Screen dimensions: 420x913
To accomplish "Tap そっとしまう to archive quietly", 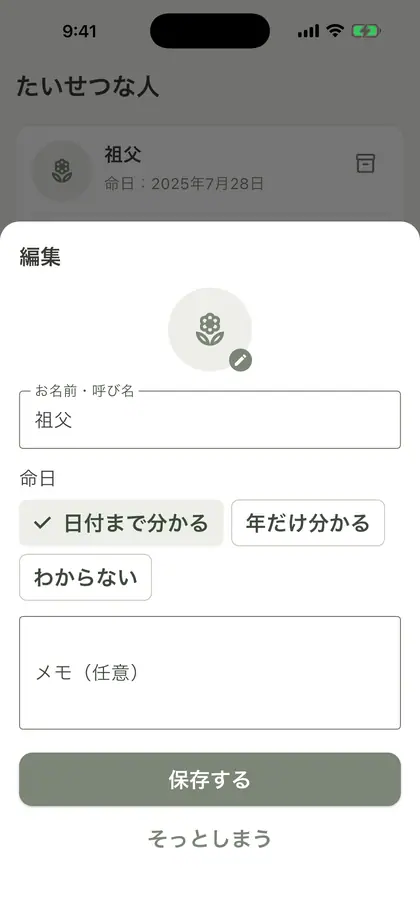I will (x=210, y=838).
